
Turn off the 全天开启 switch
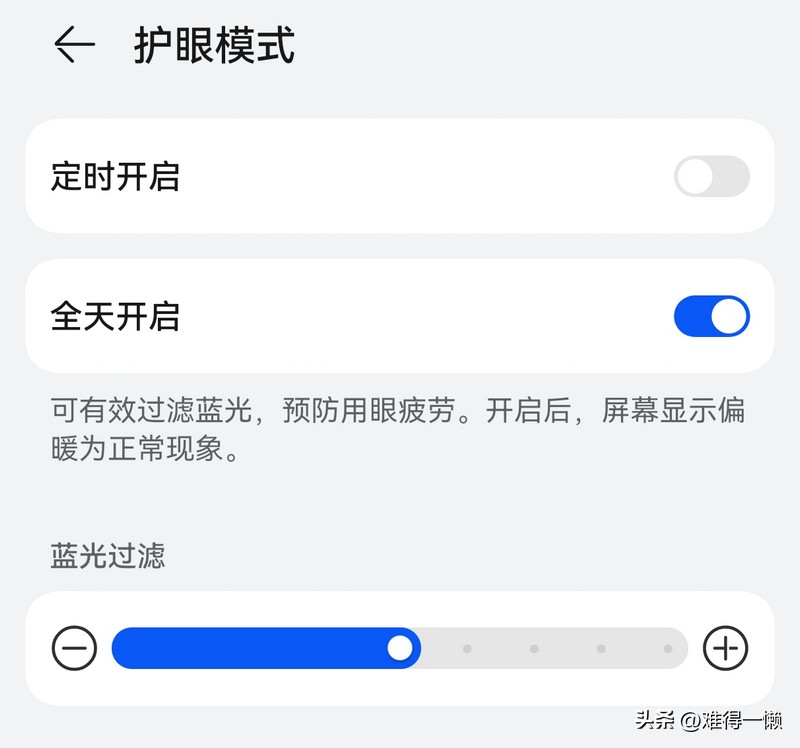tap(711, 317)
